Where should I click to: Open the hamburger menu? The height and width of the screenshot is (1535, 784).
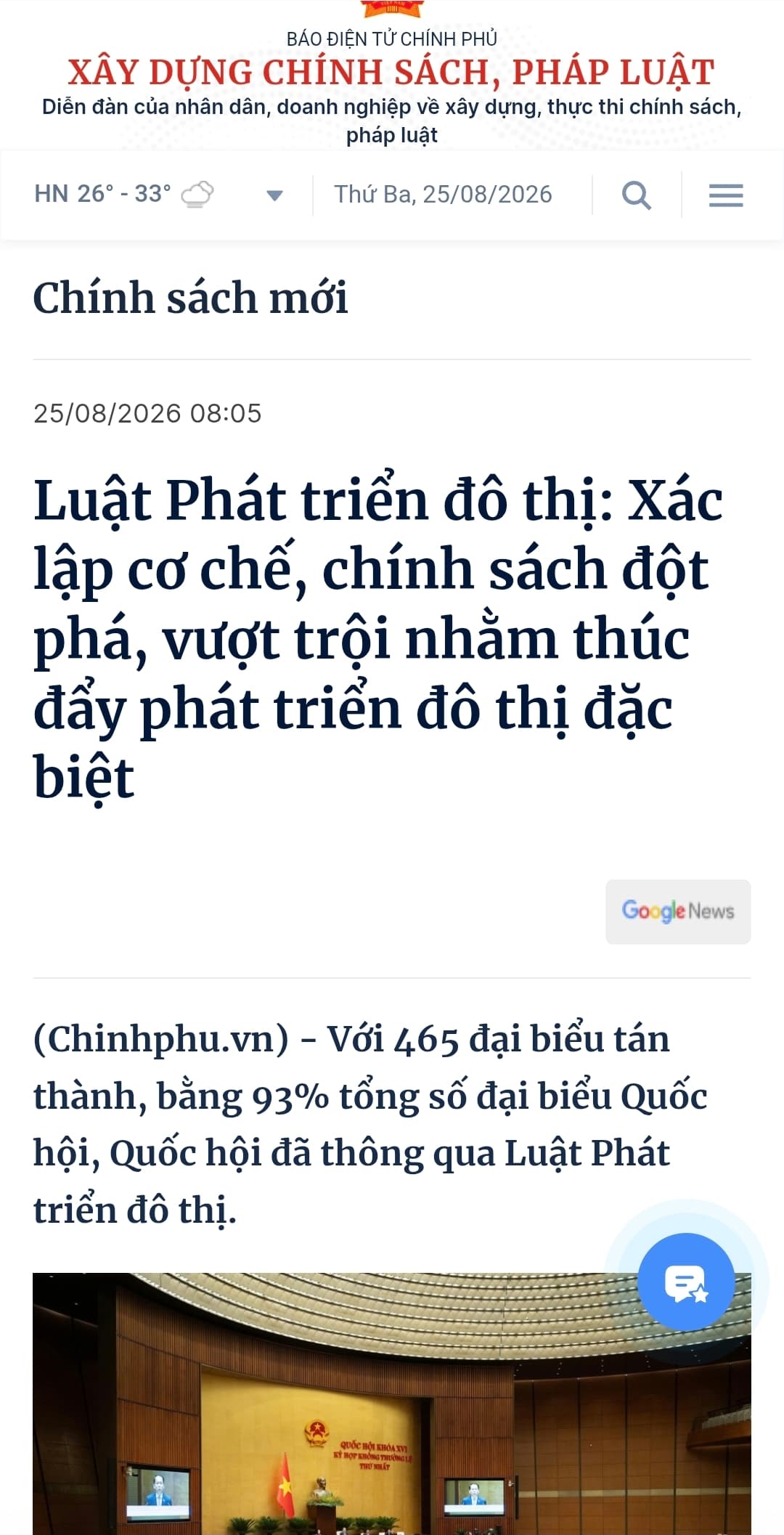726,195
